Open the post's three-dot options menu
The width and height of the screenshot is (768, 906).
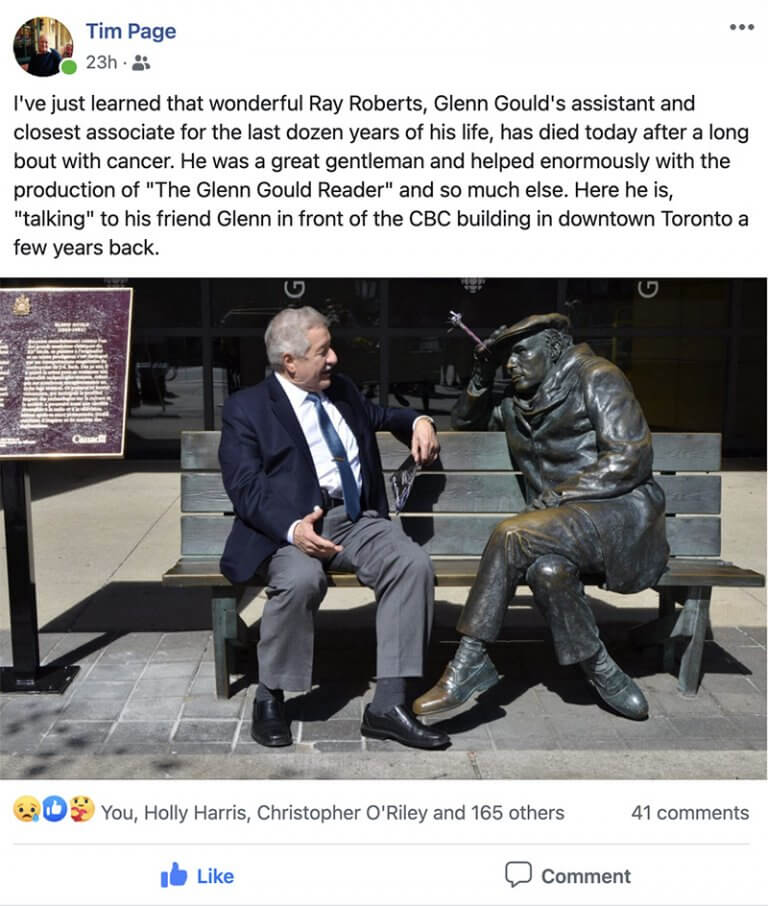coord(741,27)
